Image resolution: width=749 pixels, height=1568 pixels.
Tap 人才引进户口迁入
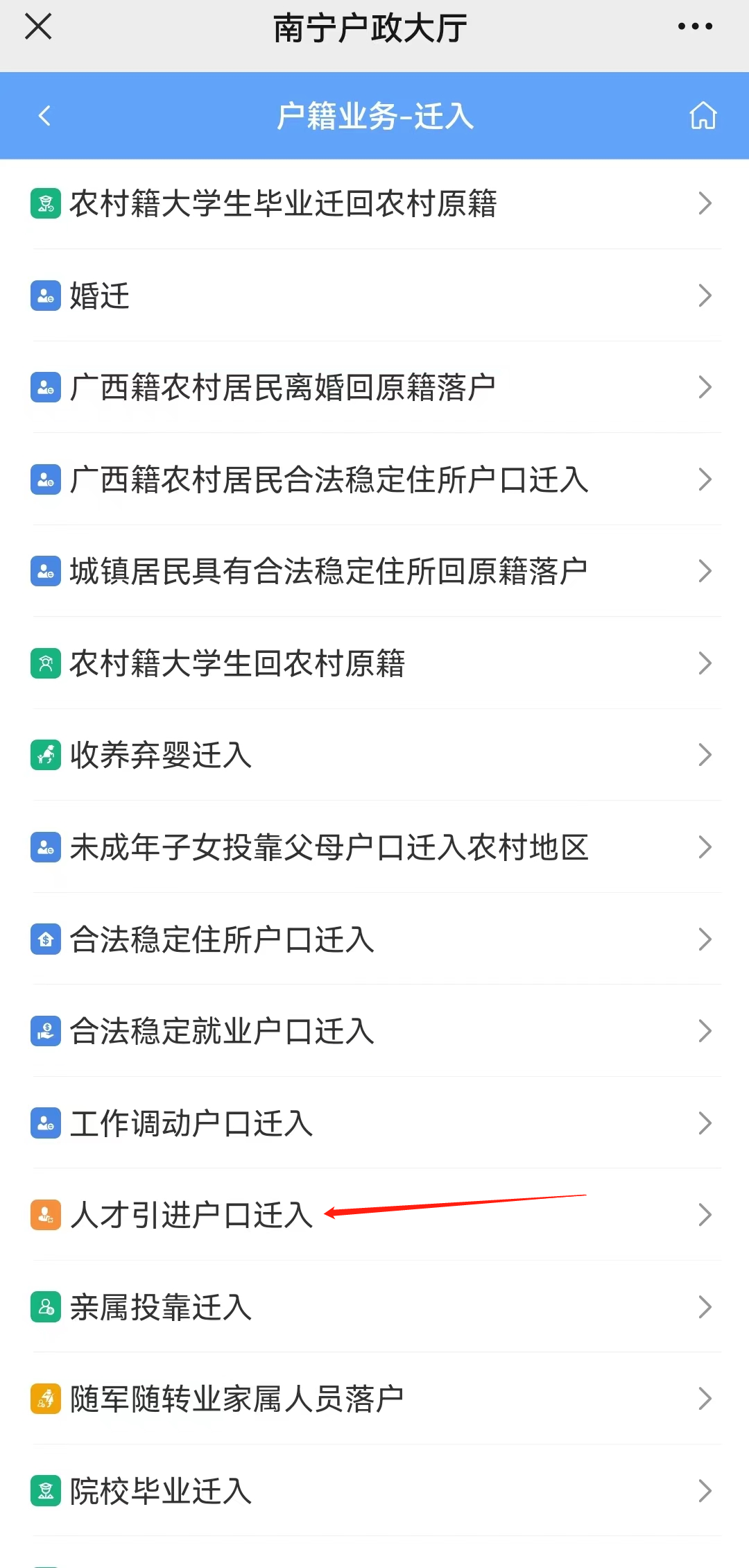(x=191, y=1216)
